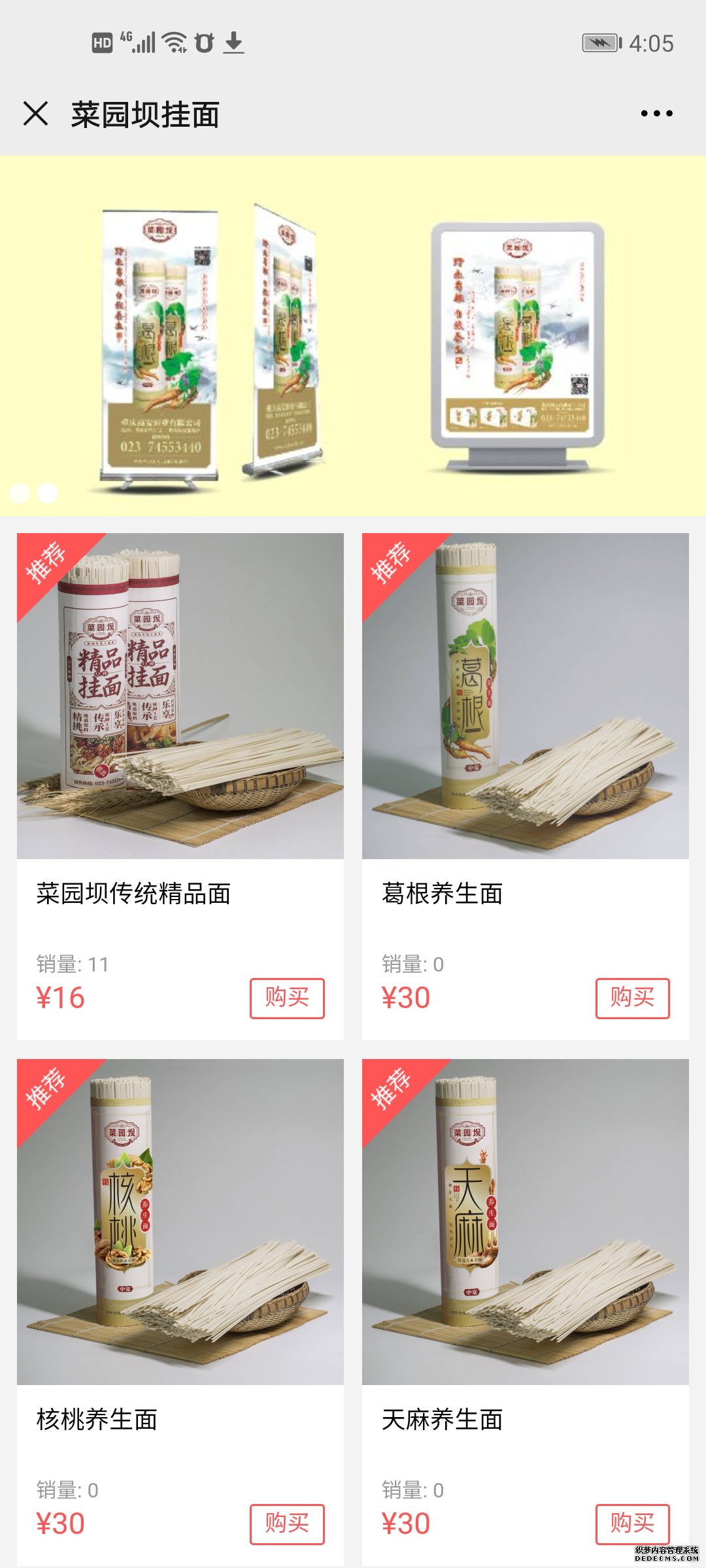Purchase 核桃养生面 with the 购买 button
The width and height of the screenshot is (706, 1568).
coord(287,1524)
